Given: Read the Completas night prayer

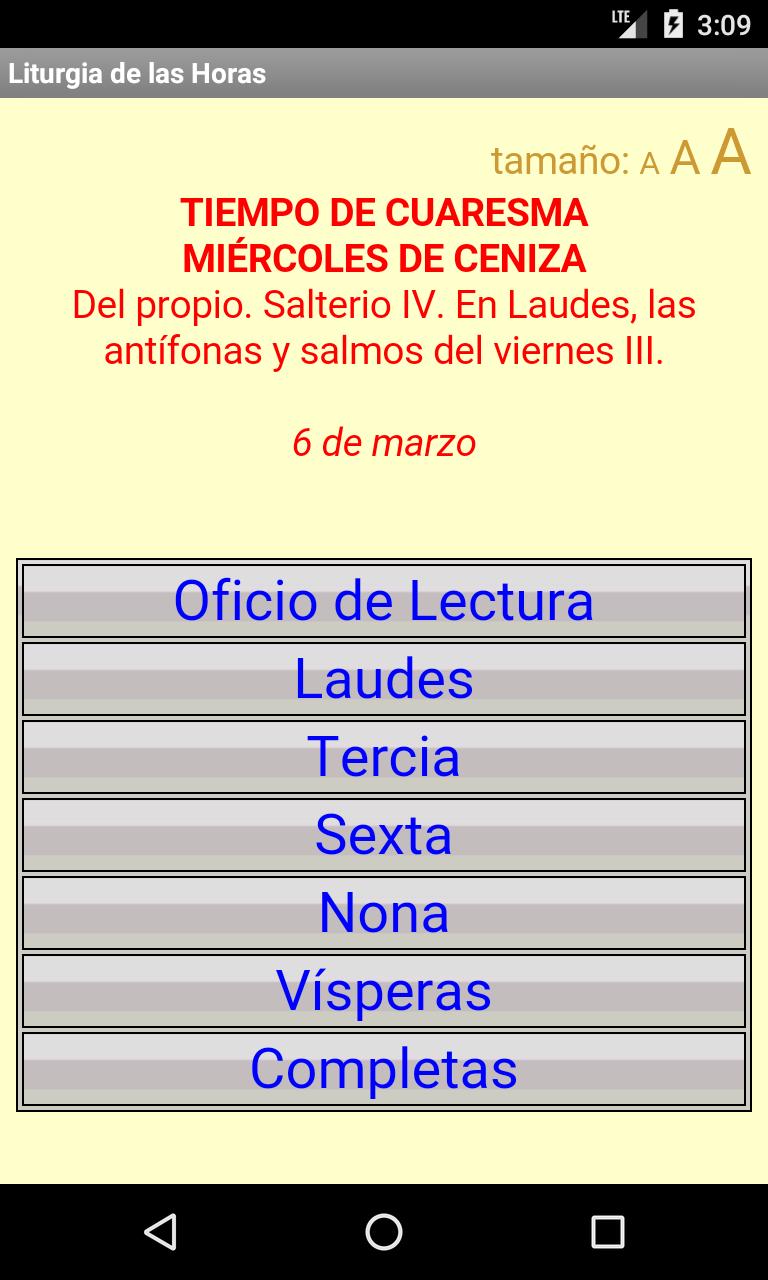Looking at the screenshot, I should 384,1069.
